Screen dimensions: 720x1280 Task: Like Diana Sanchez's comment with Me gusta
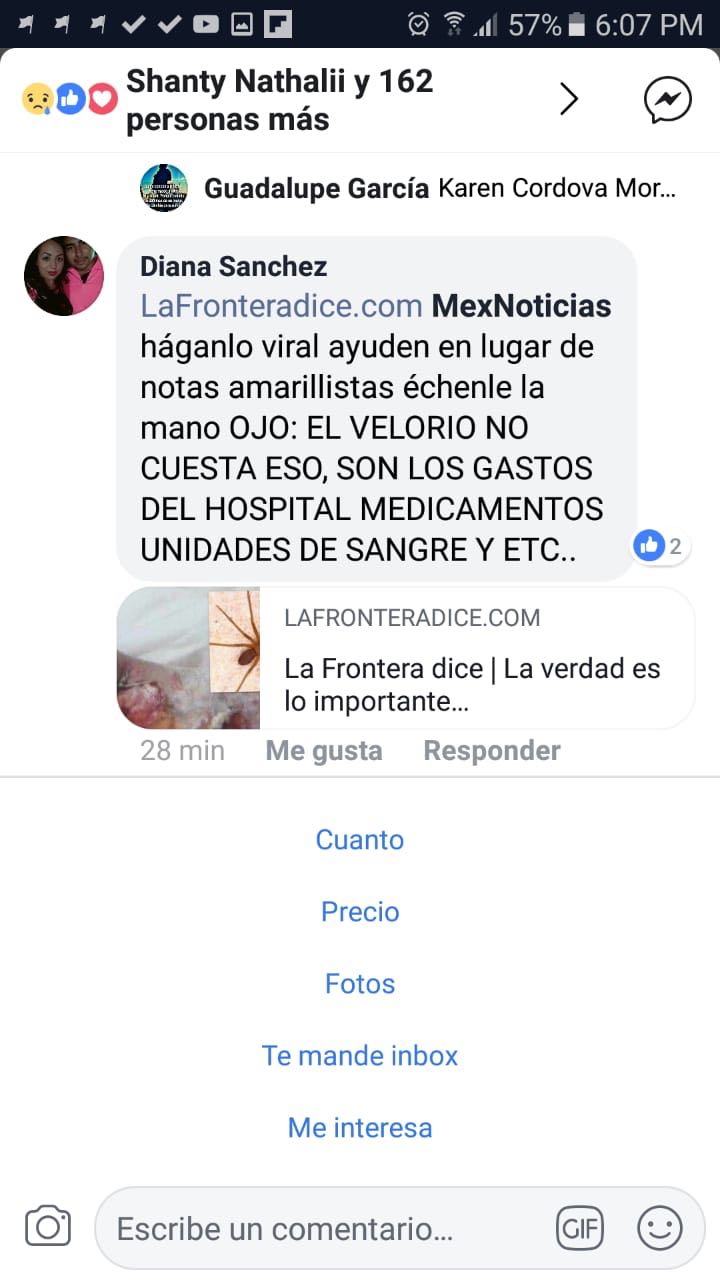pyautogui.click(x=324, y=751)
